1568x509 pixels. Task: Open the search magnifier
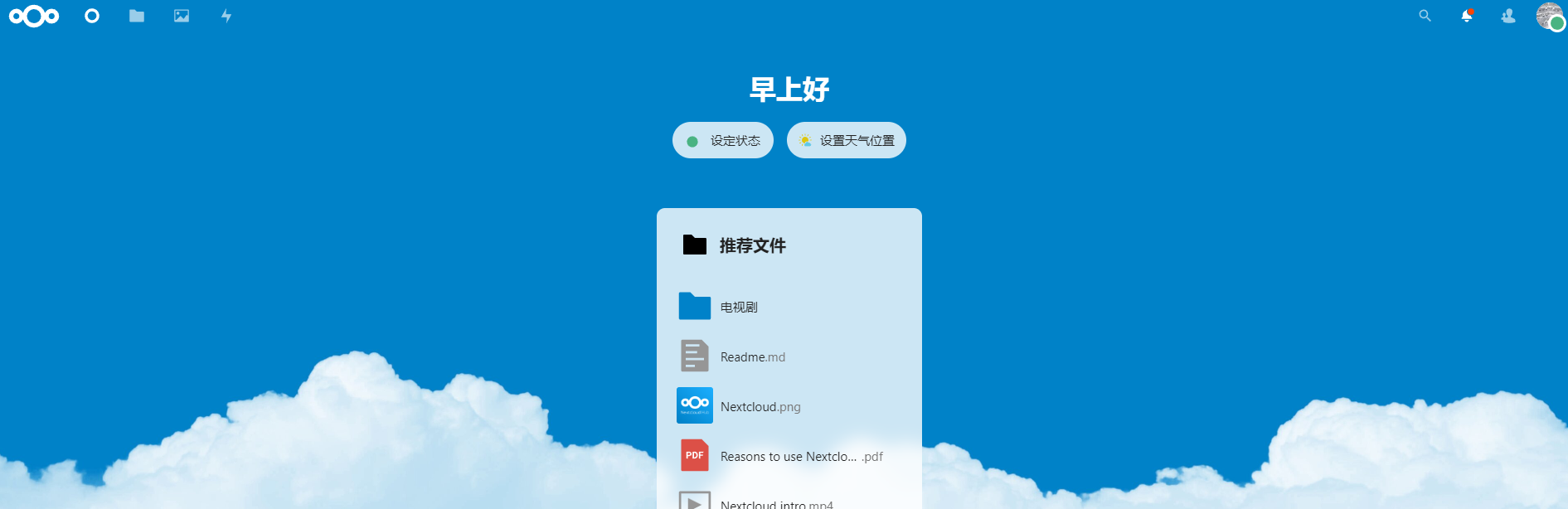(x=1425, y=16)
